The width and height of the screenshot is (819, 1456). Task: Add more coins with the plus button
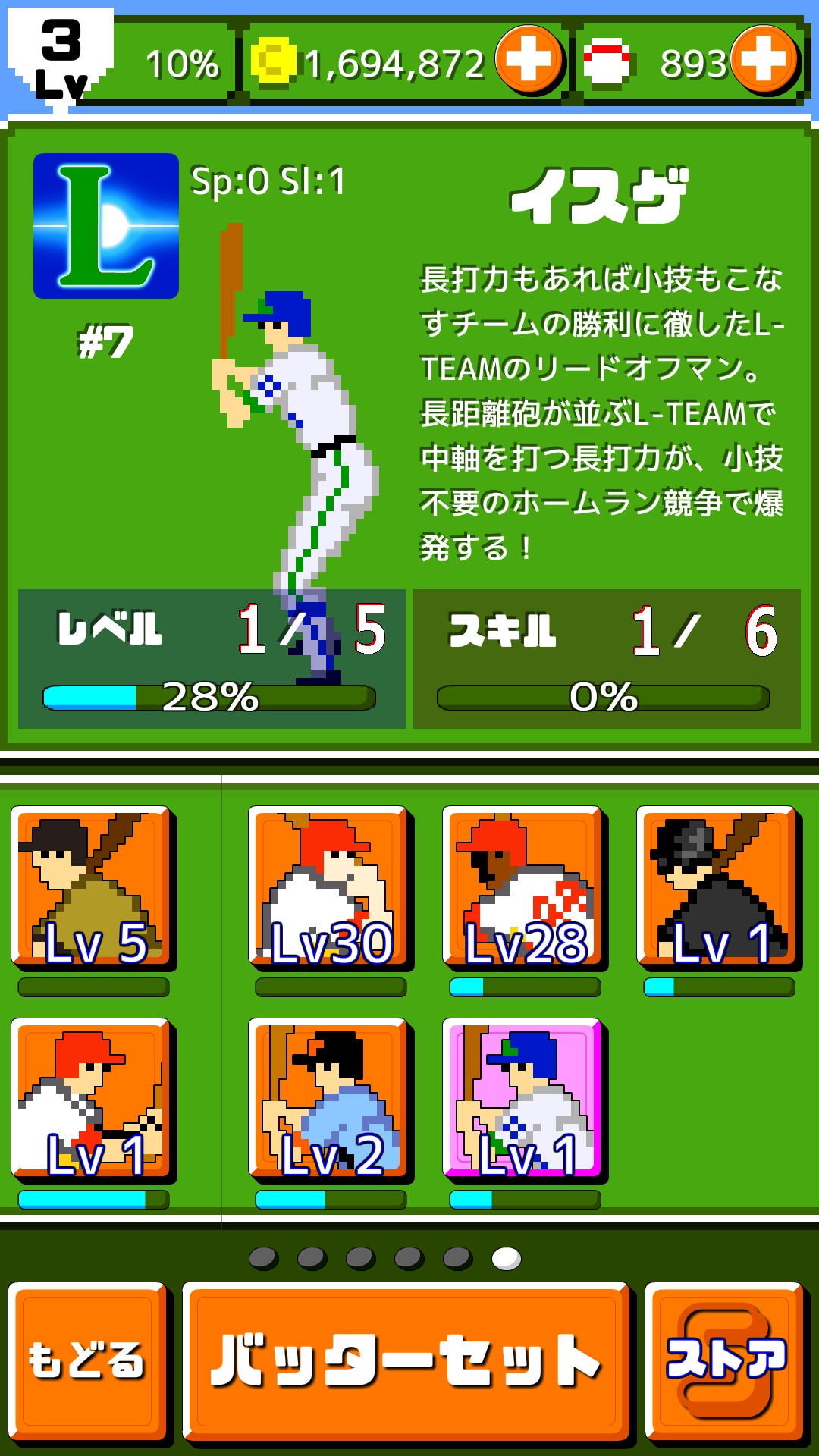click(x=529, y=60)
